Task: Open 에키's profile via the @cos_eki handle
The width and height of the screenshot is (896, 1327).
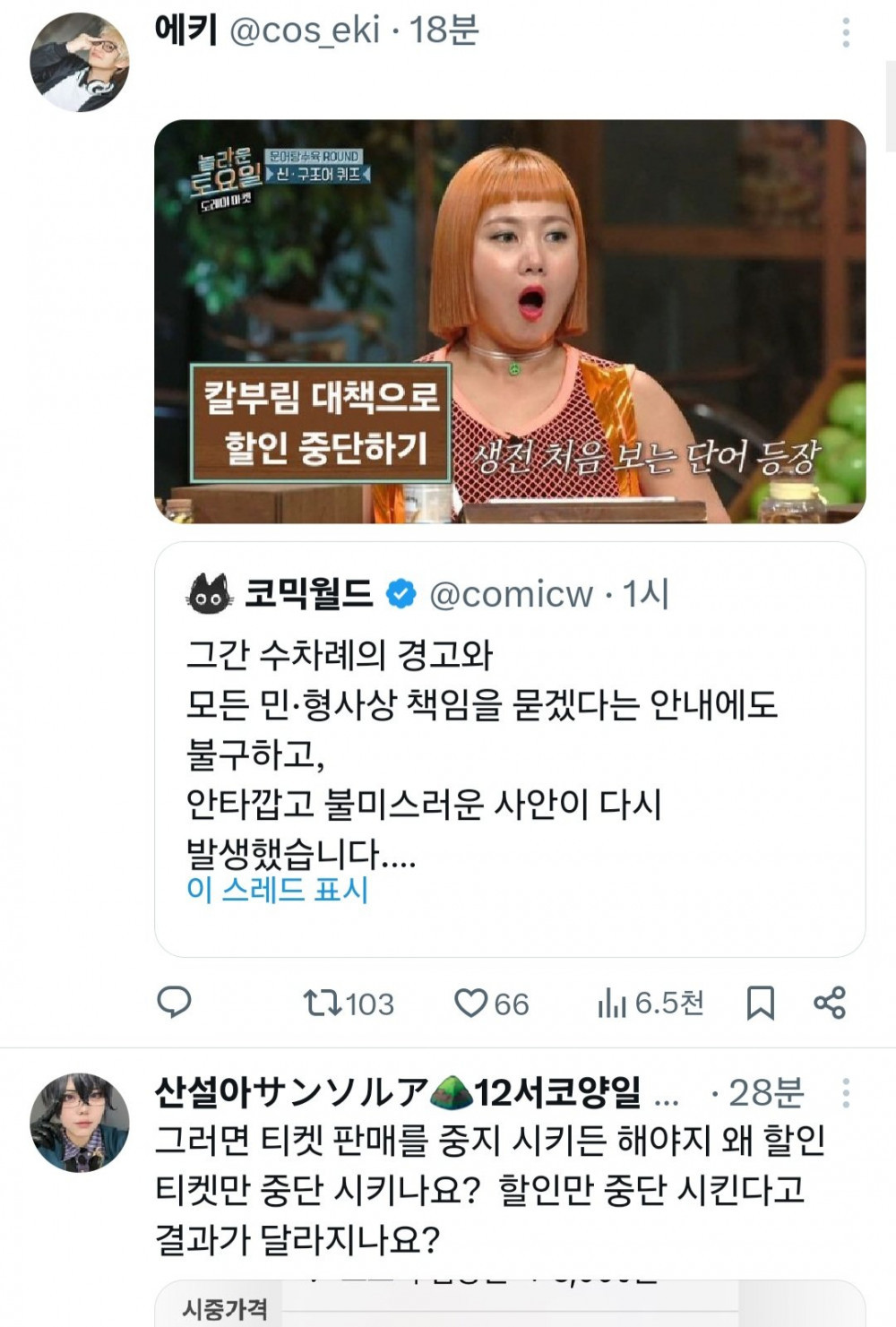Action: click(x=305, y=30)
